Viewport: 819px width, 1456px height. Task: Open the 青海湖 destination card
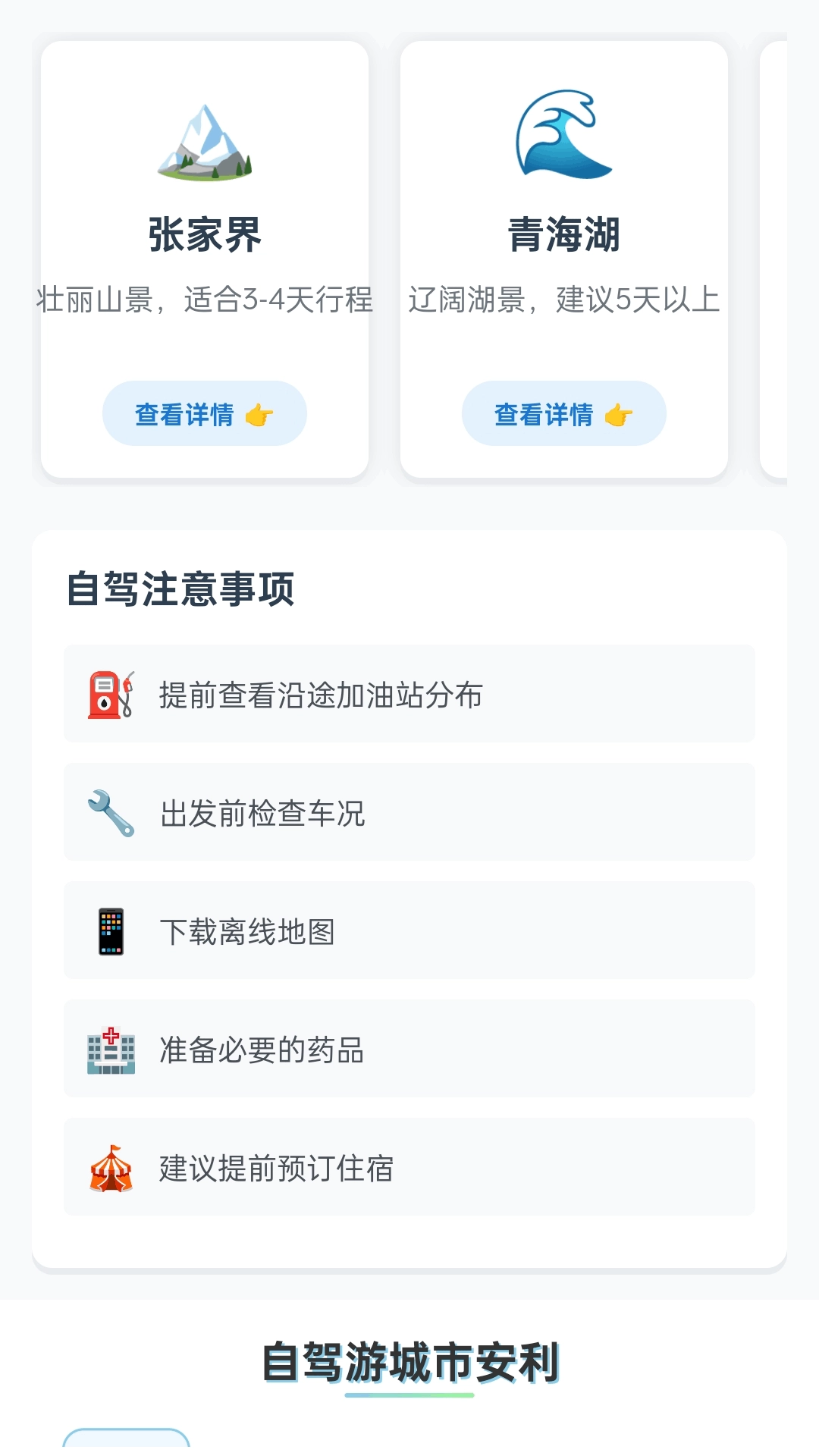(x=563, y=235)
